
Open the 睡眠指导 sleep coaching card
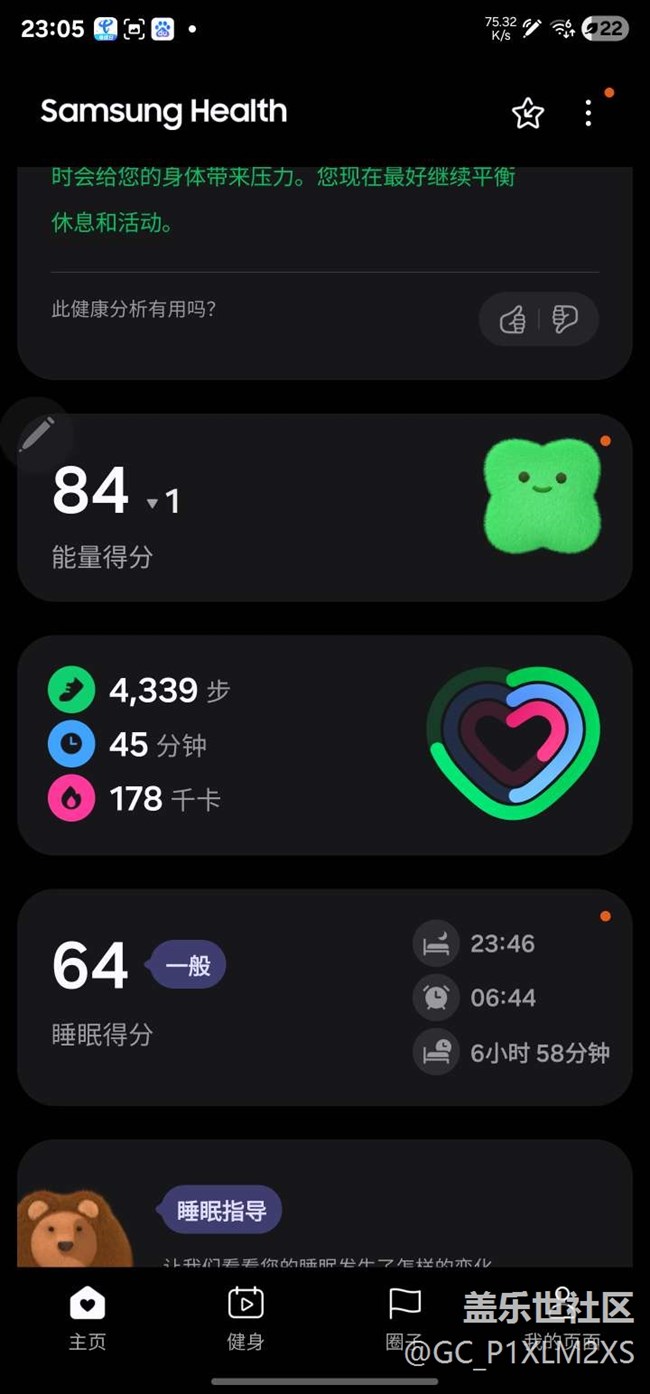point(325,1204)
